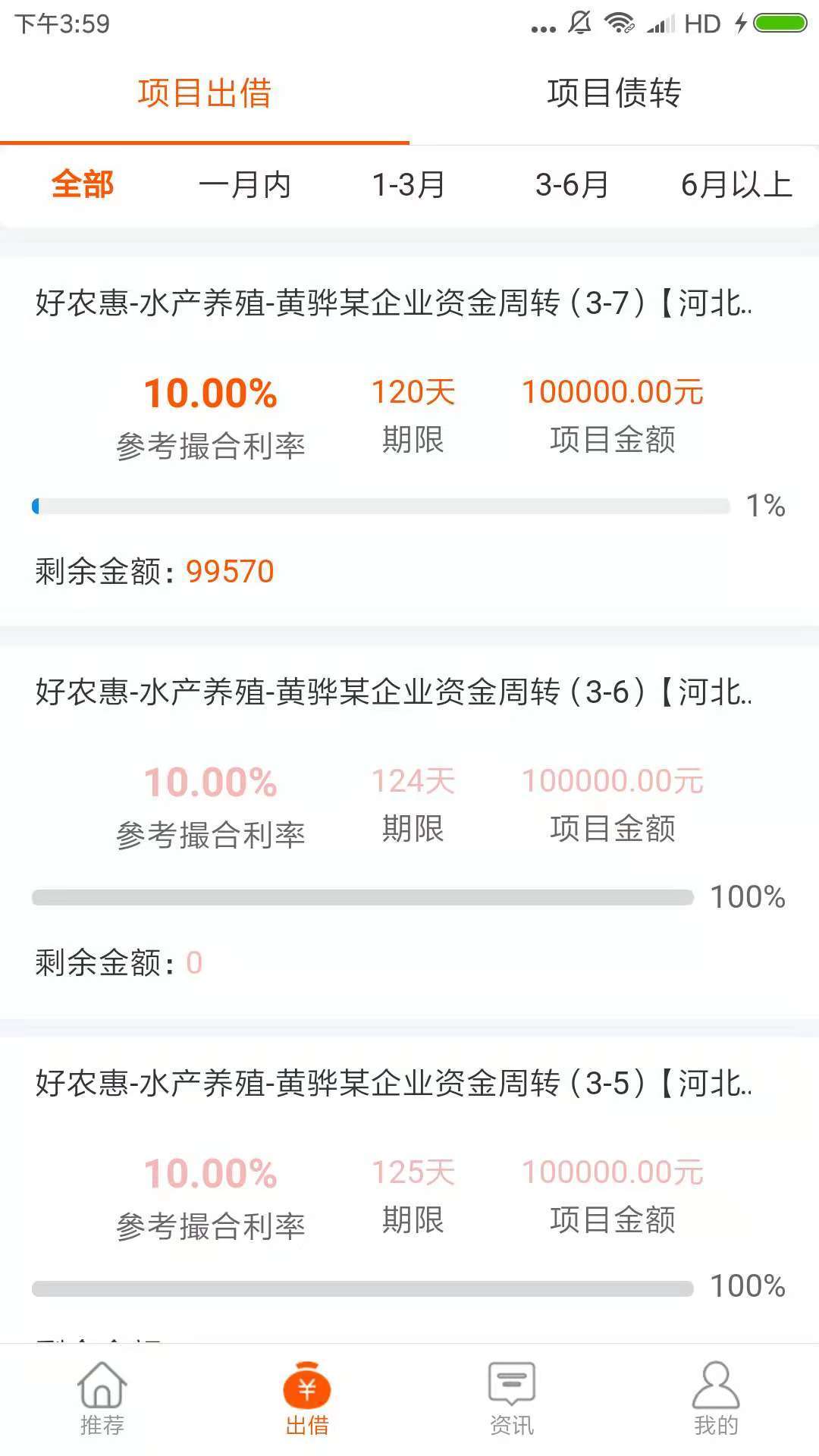
Task: Filter projects by 1-3月
Action: click(x=408, y=185)
